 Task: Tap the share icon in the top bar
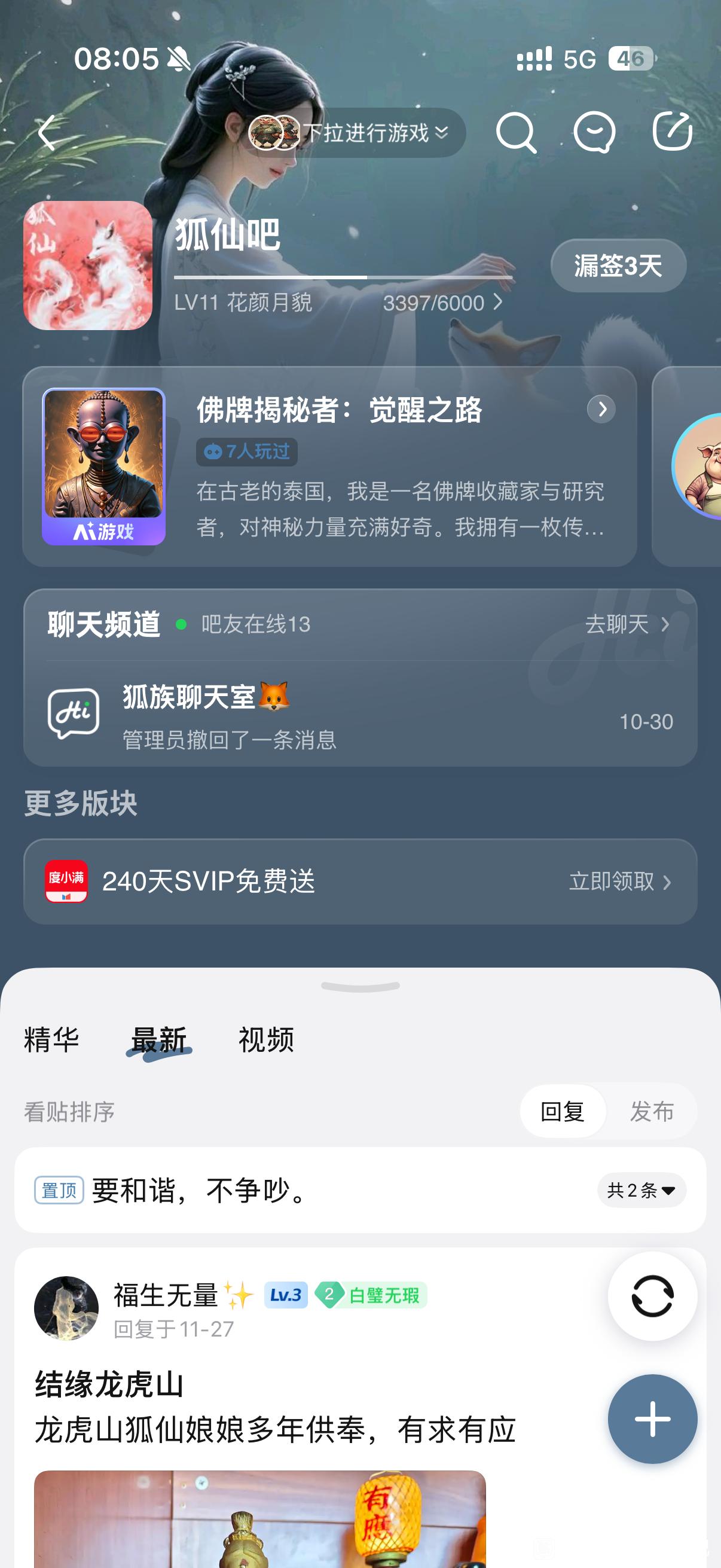coord(673,131)
